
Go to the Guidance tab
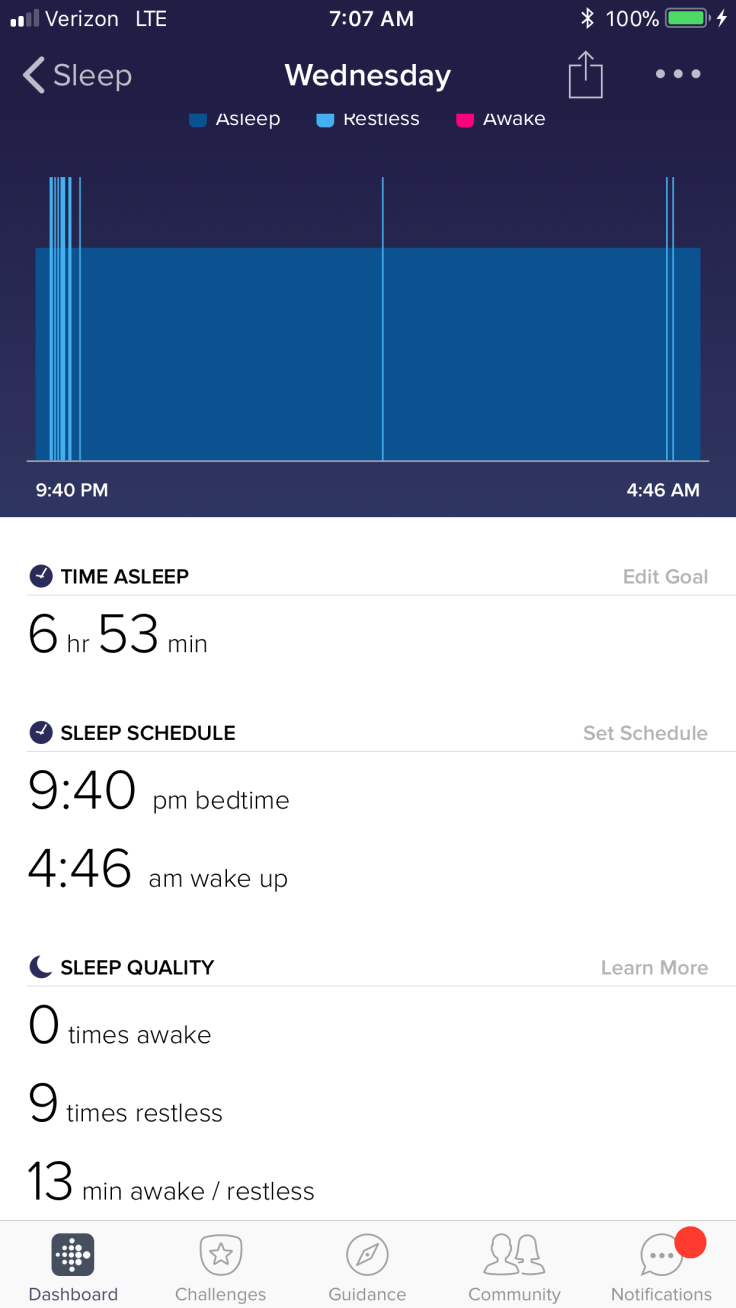click(x=367, y=1267)
